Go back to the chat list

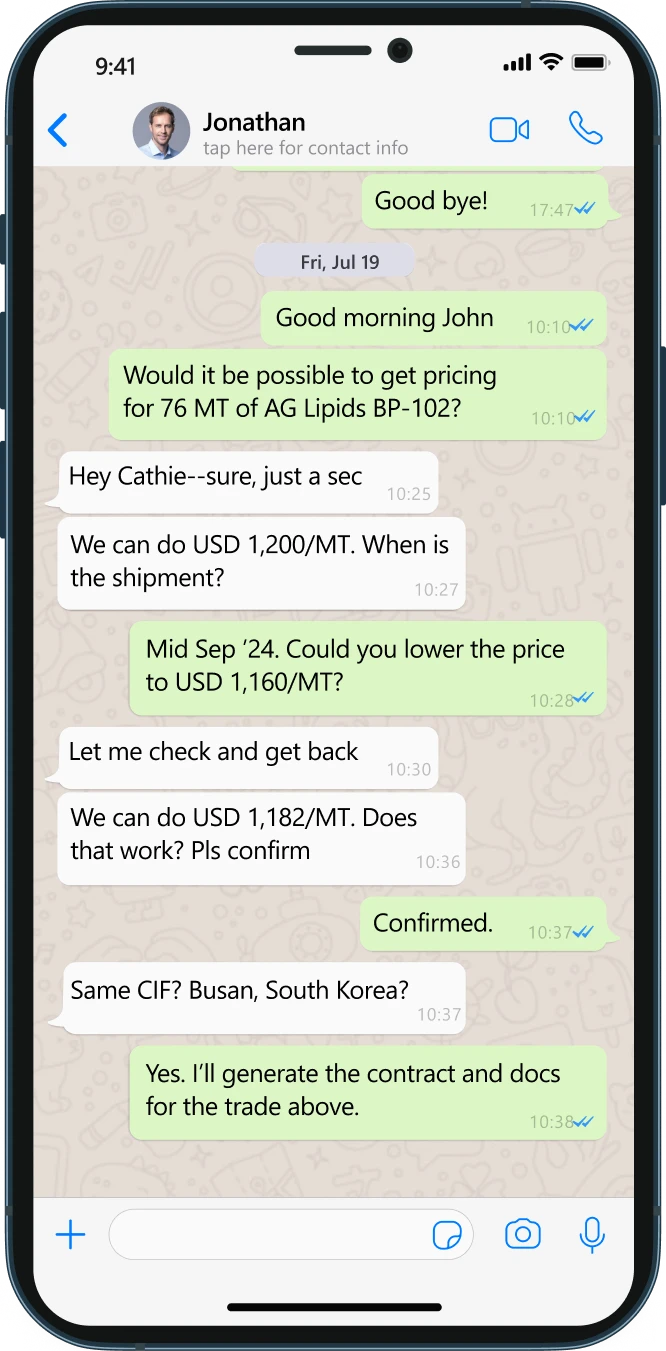point(58,130)
